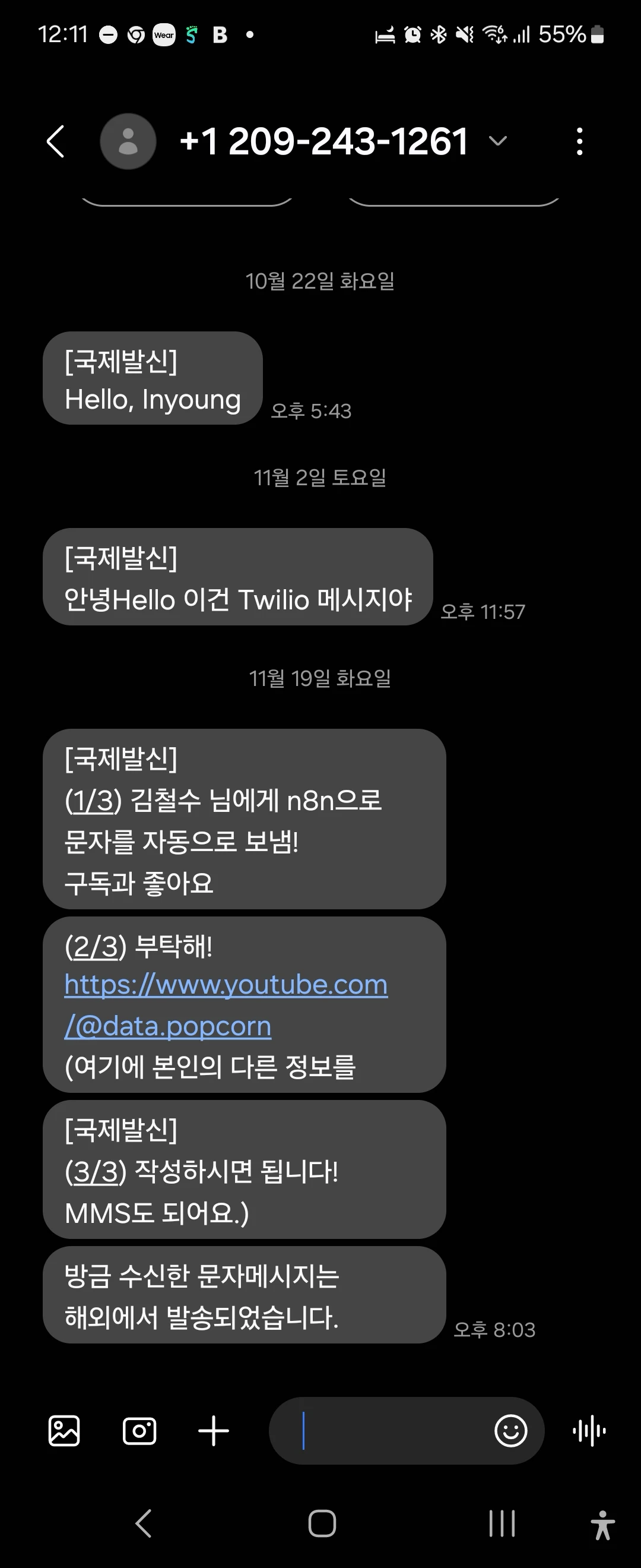Open the plus attachment options
This screenshot has height=1568, width=641.
[214, 1430]
